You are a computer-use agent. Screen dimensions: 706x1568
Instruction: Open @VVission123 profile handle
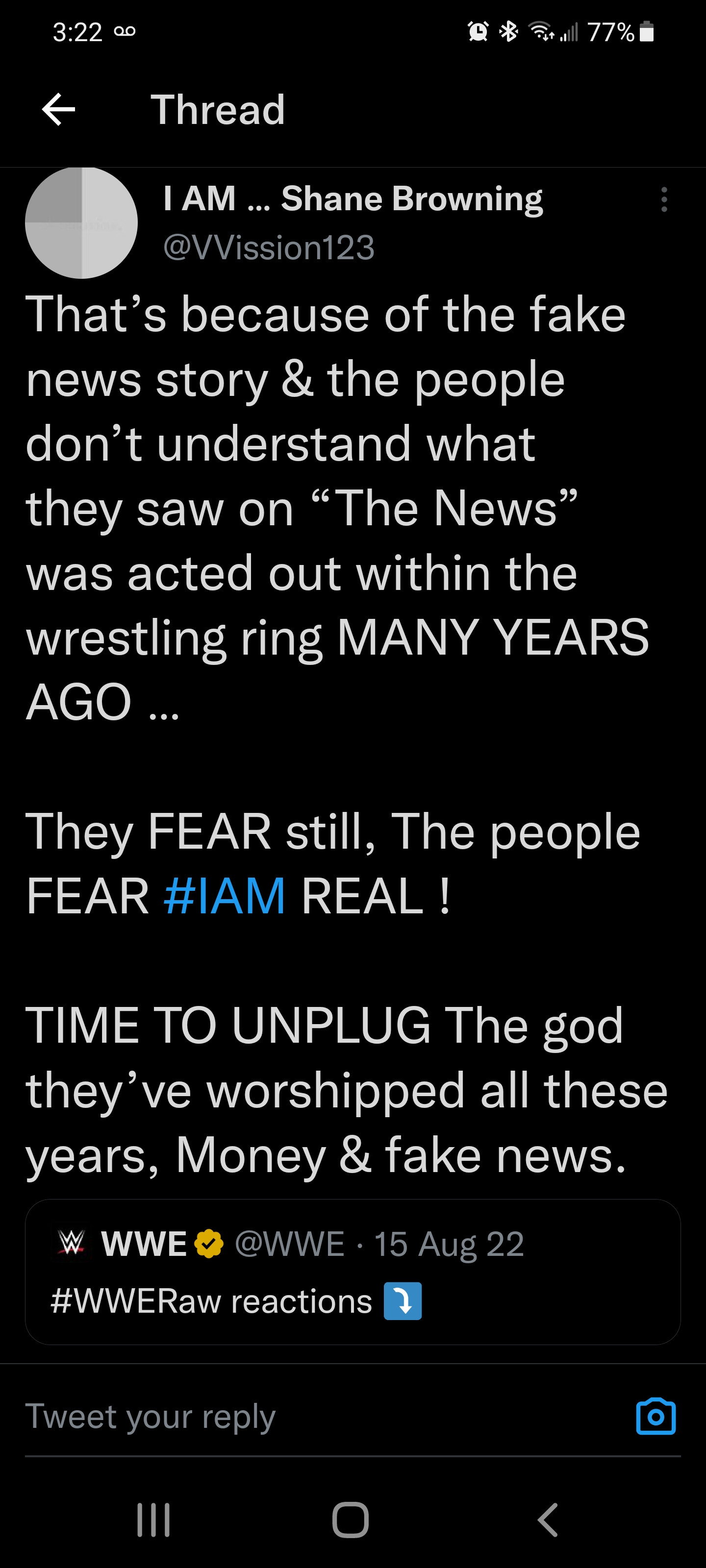pos(269,248)
